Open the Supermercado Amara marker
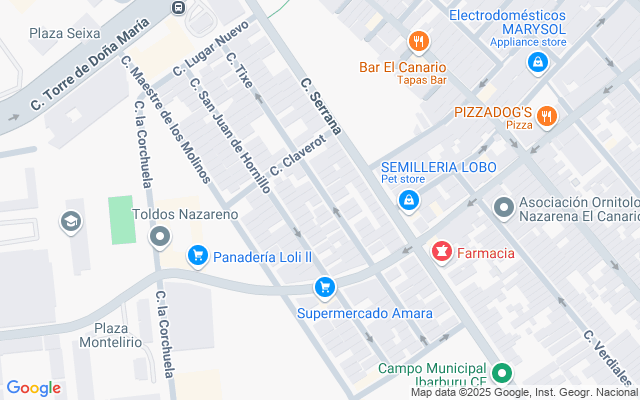 (x=324, y=288)
